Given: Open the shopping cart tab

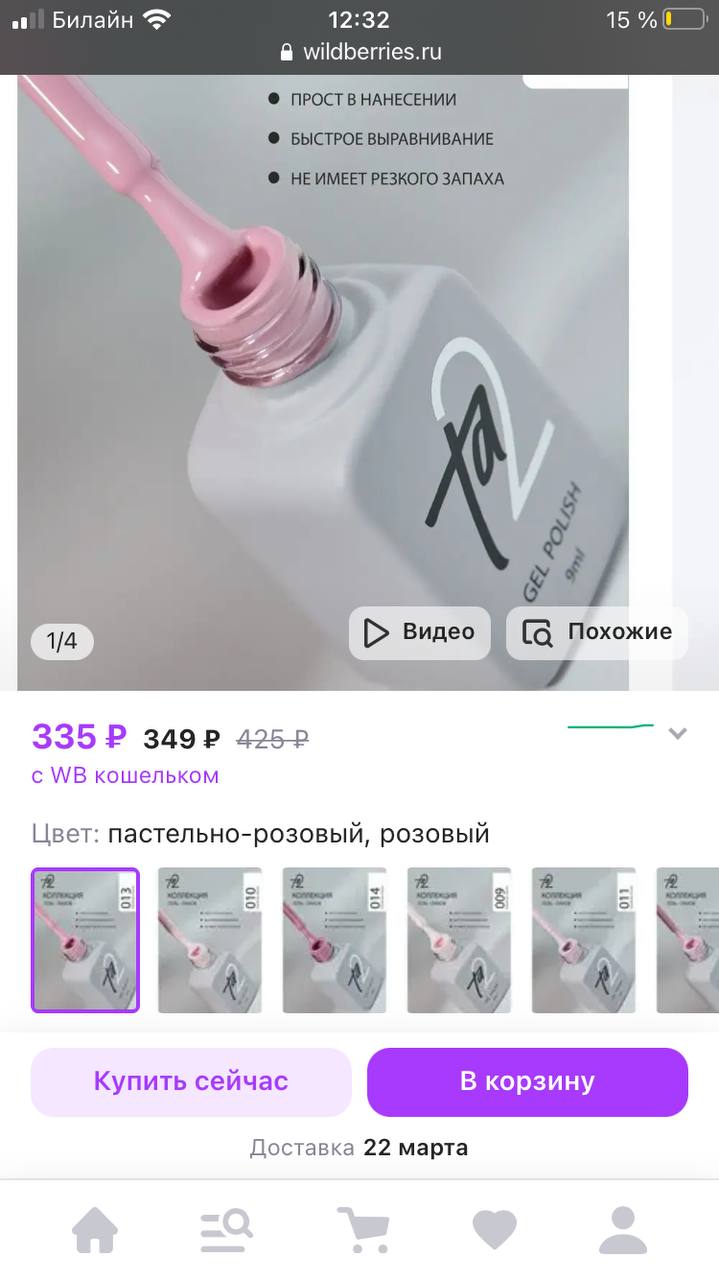Looking at the screenshot, I should pos(361,1230).
